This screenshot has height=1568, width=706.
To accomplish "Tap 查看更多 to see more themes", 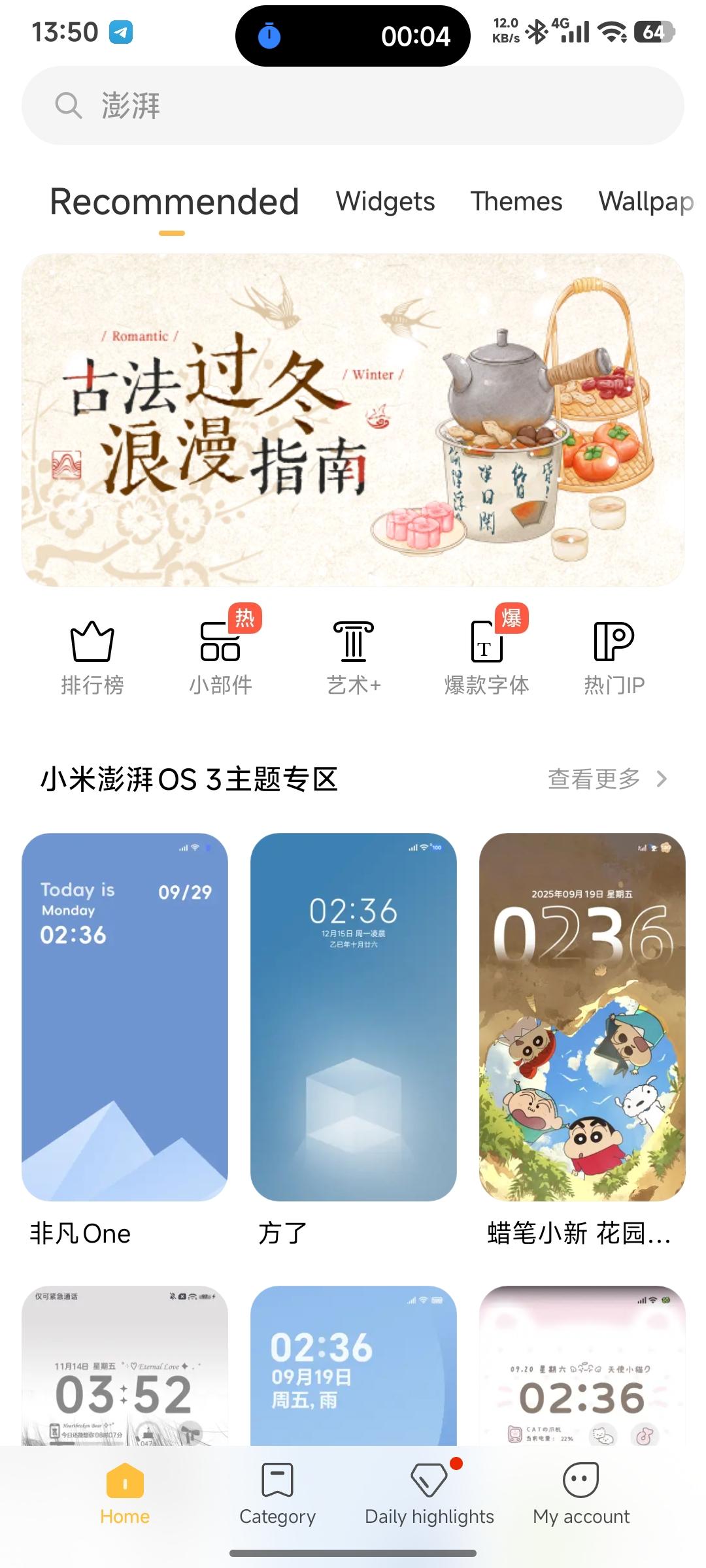I will pos(606,779).
